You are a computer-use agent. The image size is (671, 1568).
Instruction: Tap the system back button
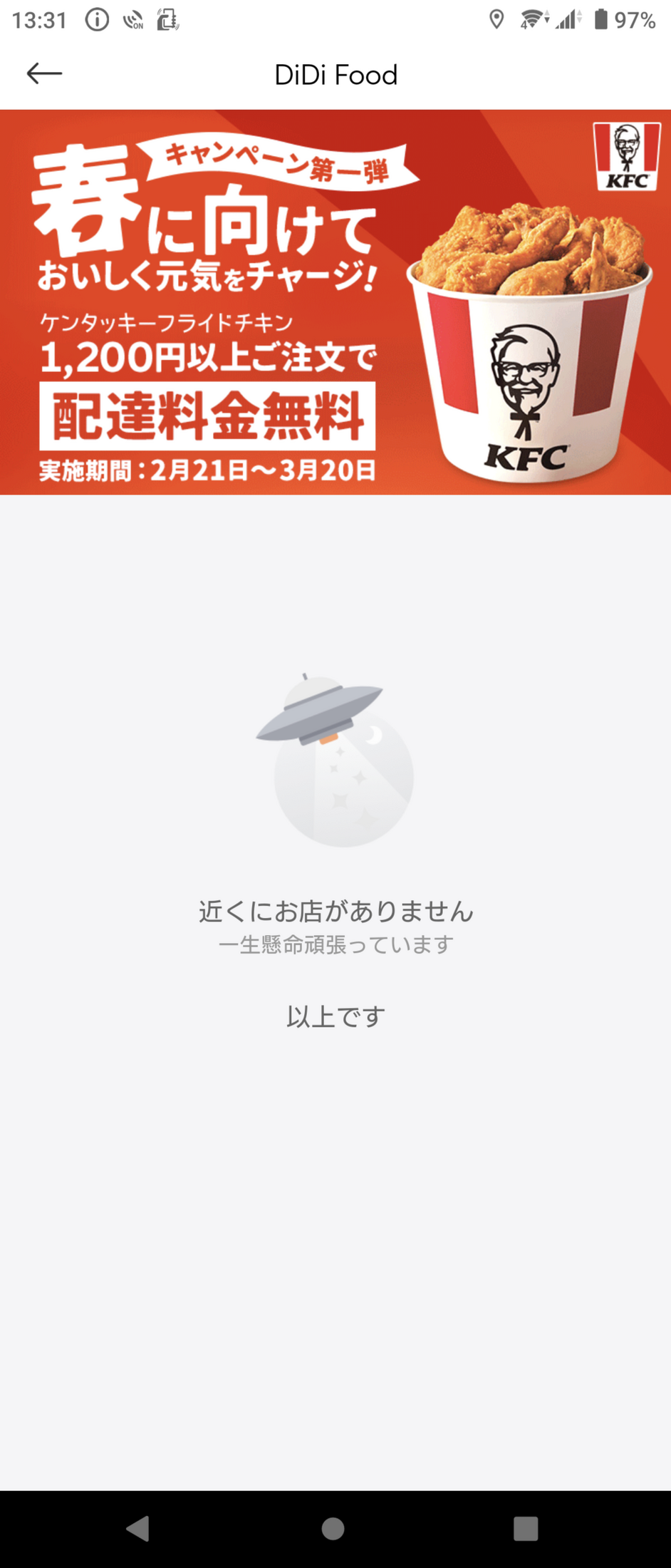(137, 1528)
